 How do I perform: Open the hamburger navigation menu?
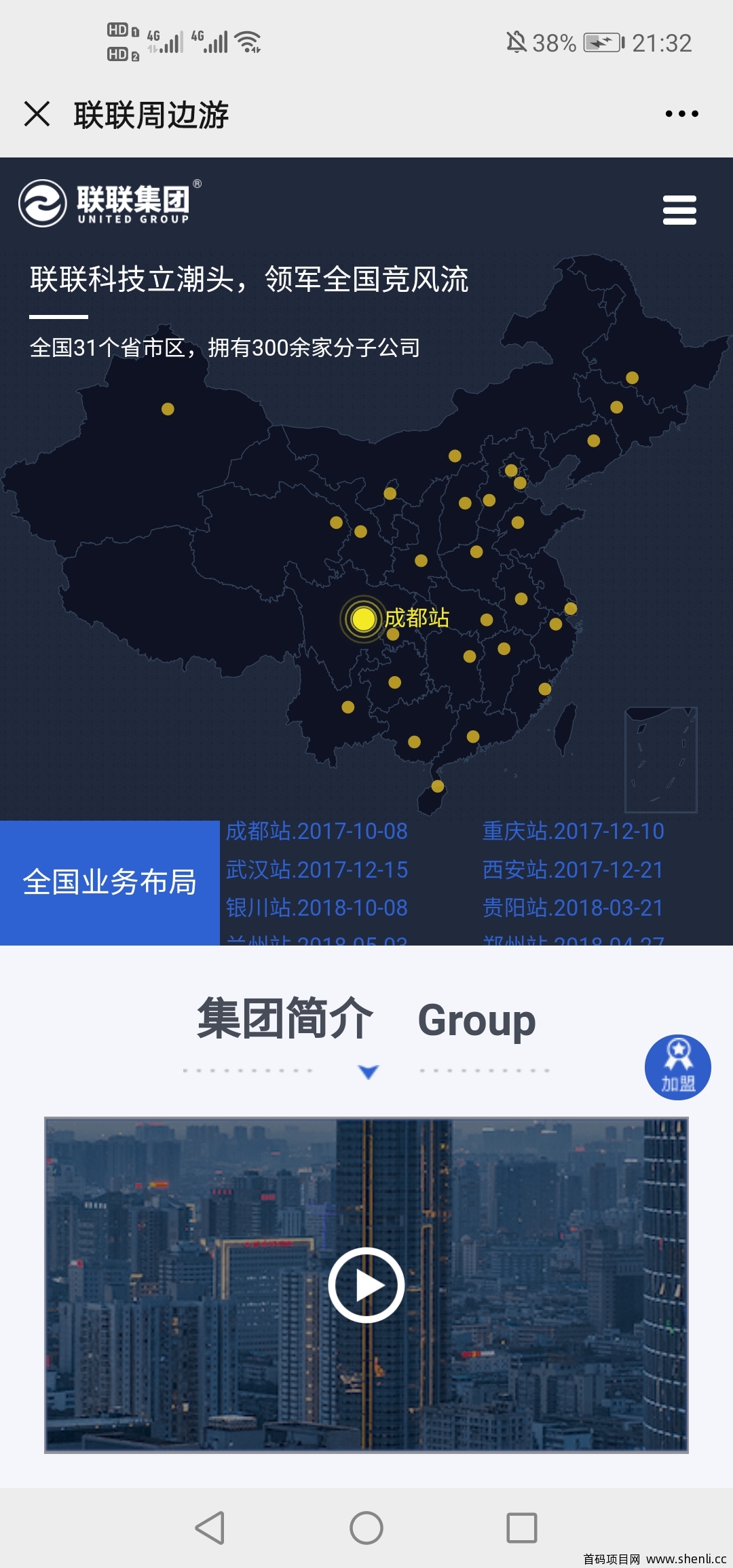tap(679, 210)
